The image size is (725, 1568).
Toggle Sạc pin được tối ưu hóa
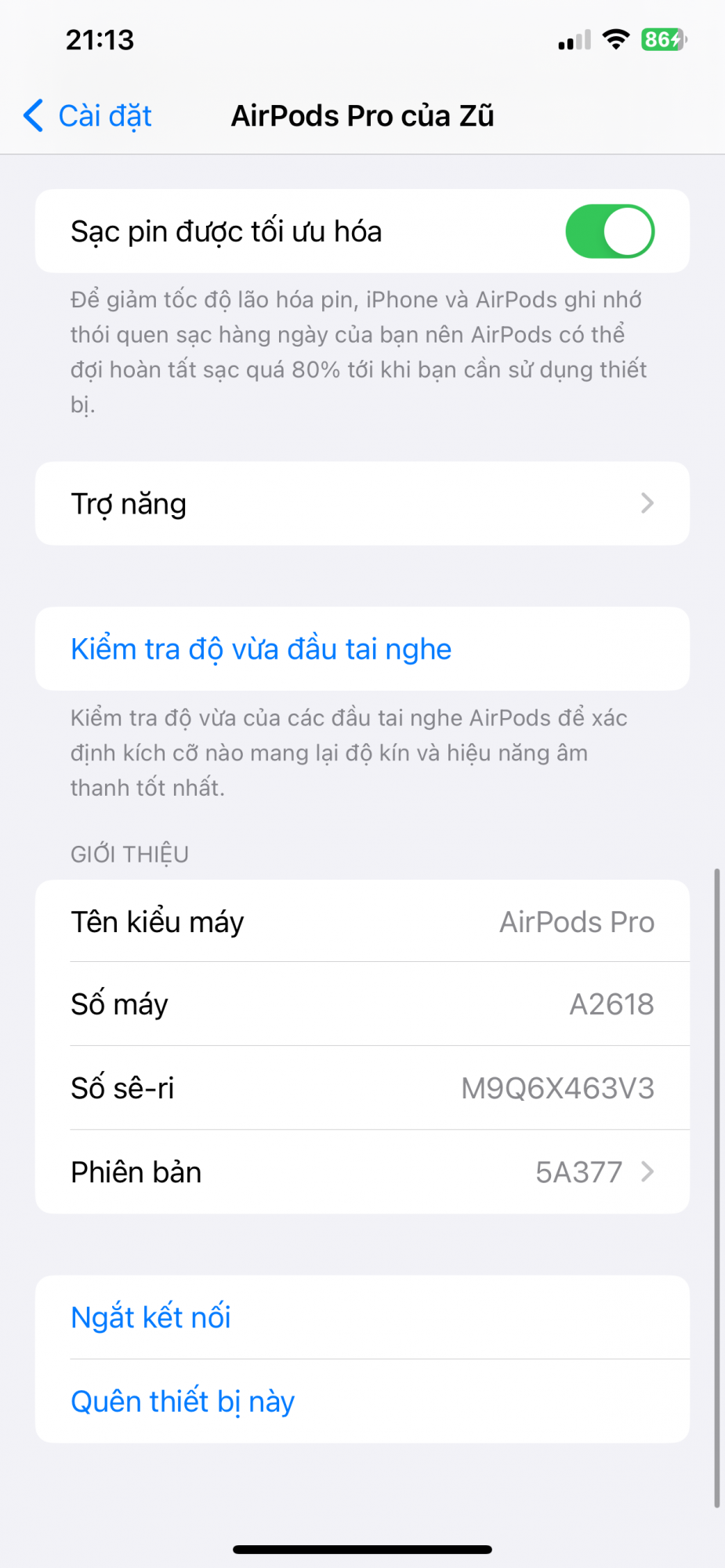pyautogui.click(x=609, y=231)
